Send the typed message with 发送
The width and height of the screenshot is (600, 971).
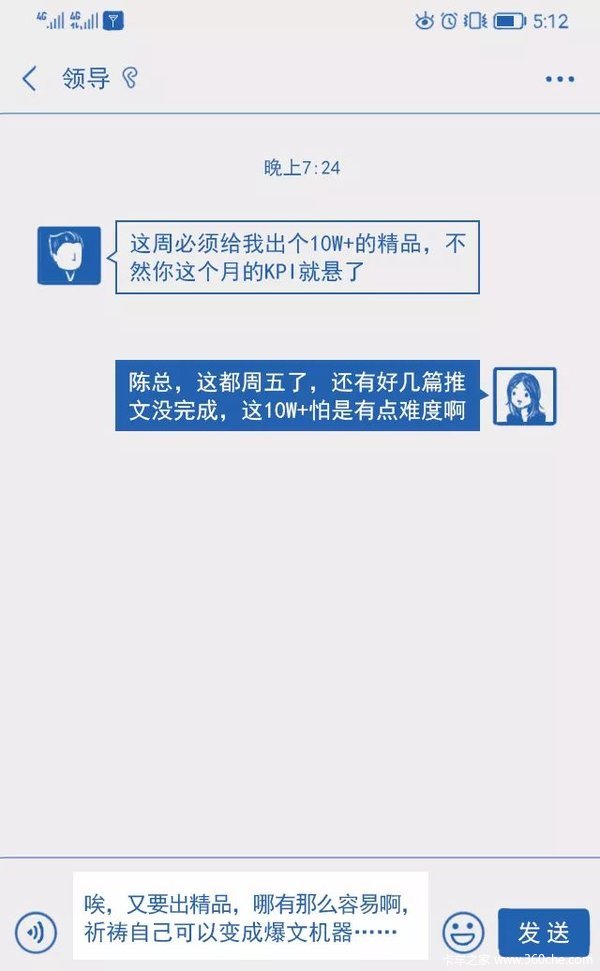pyautogui.click(x=543, y=932)
